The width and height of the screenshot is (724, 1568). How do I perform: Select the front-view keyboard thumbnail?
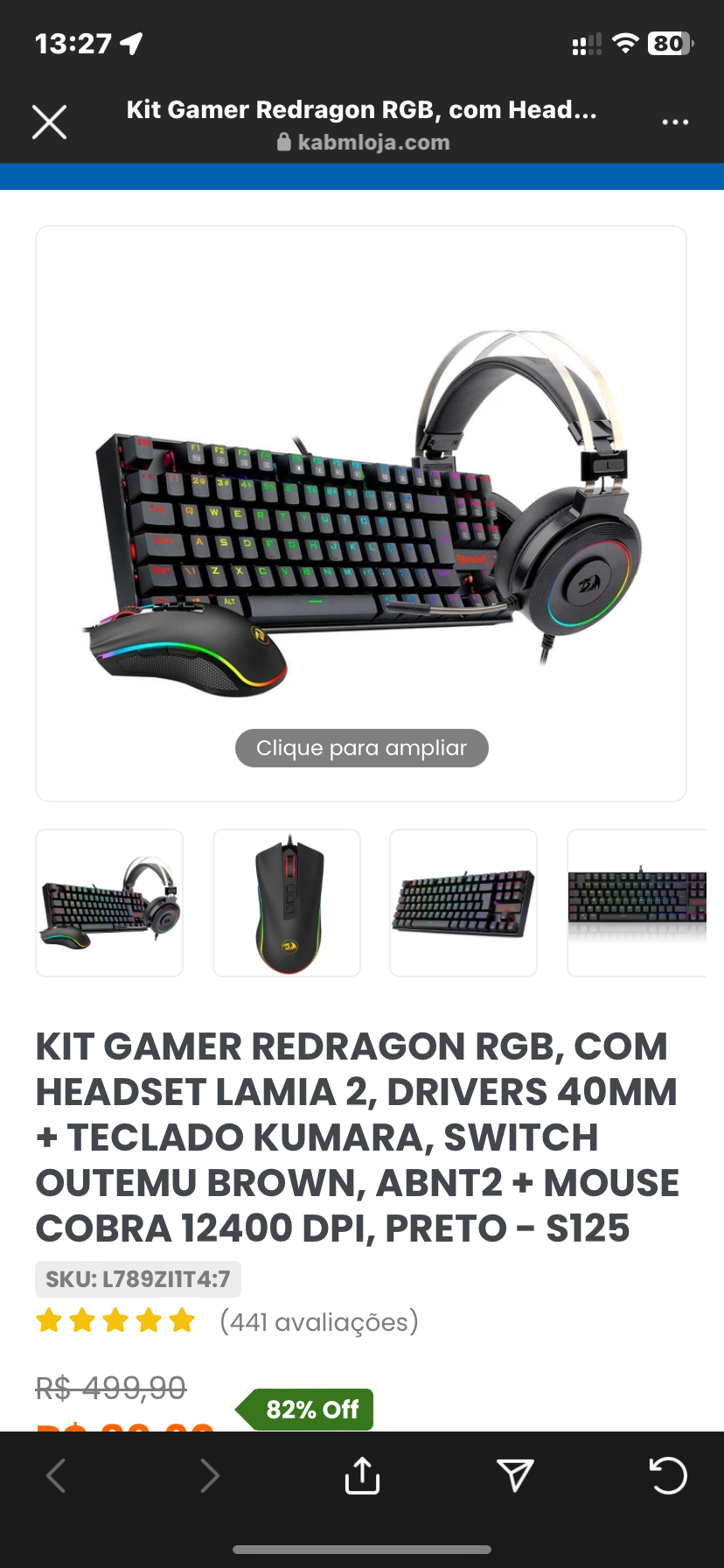pyautogui.click(x=637, y=903)
